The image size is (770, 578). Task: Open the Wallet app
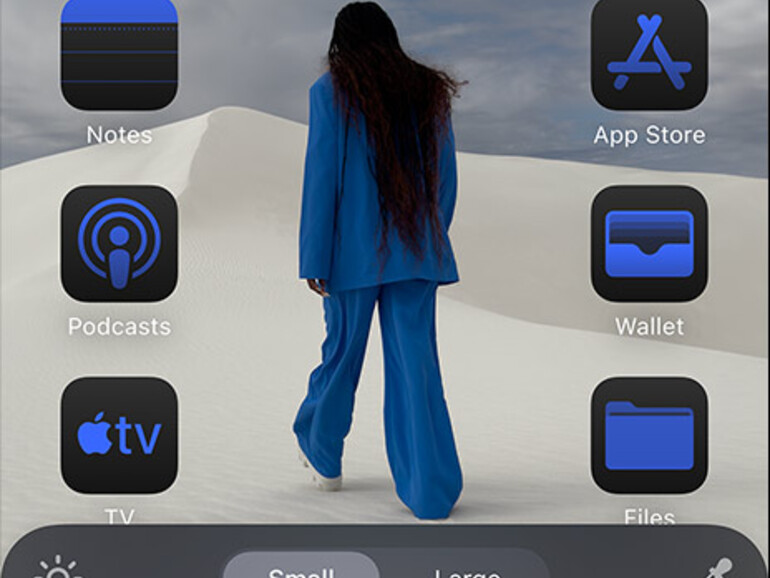[649, 243]
